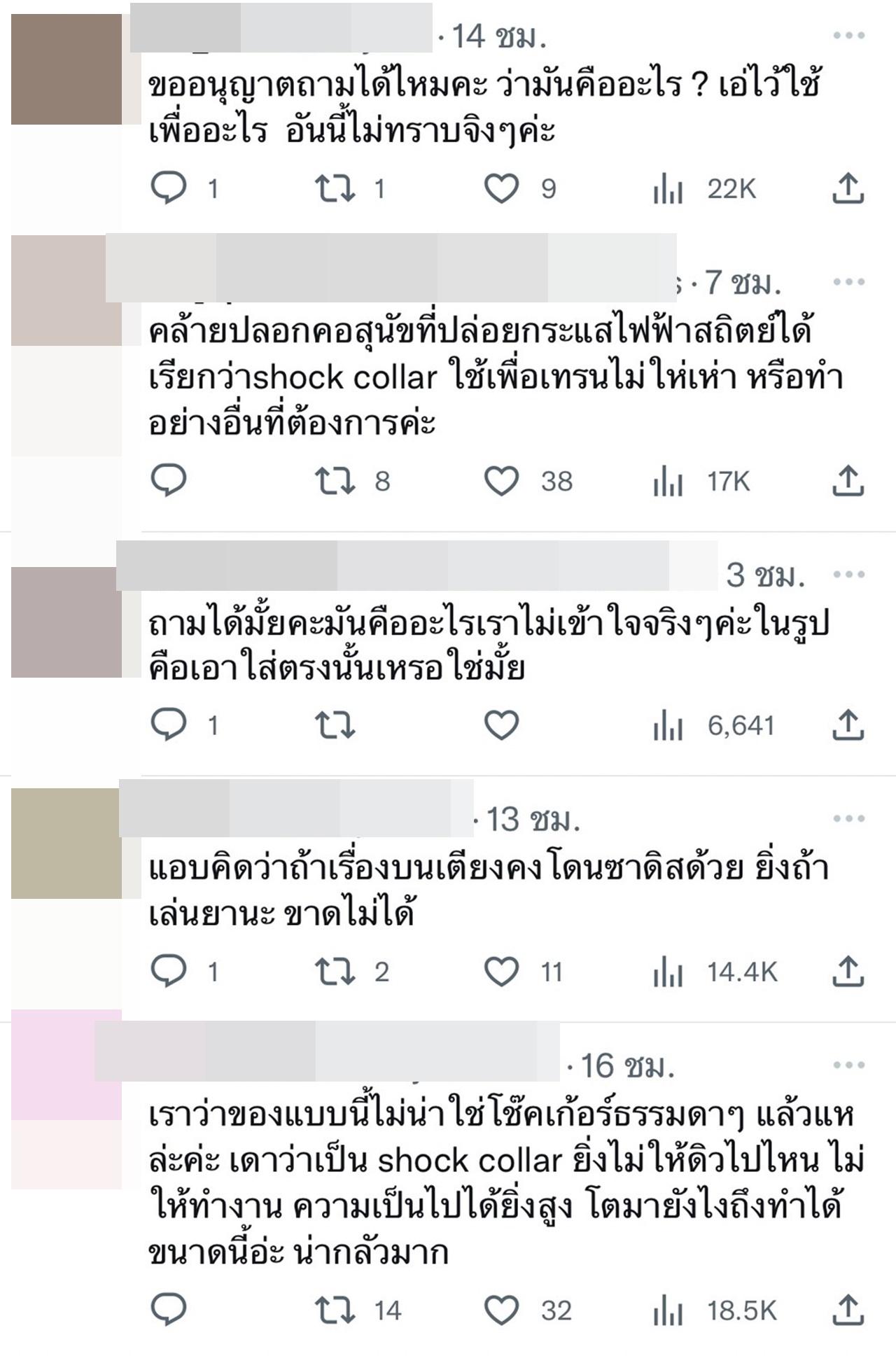This screenshot has height=1356, width=896.
Task: Retweet the reply with 22K views
Action: [x=335, y=188]
